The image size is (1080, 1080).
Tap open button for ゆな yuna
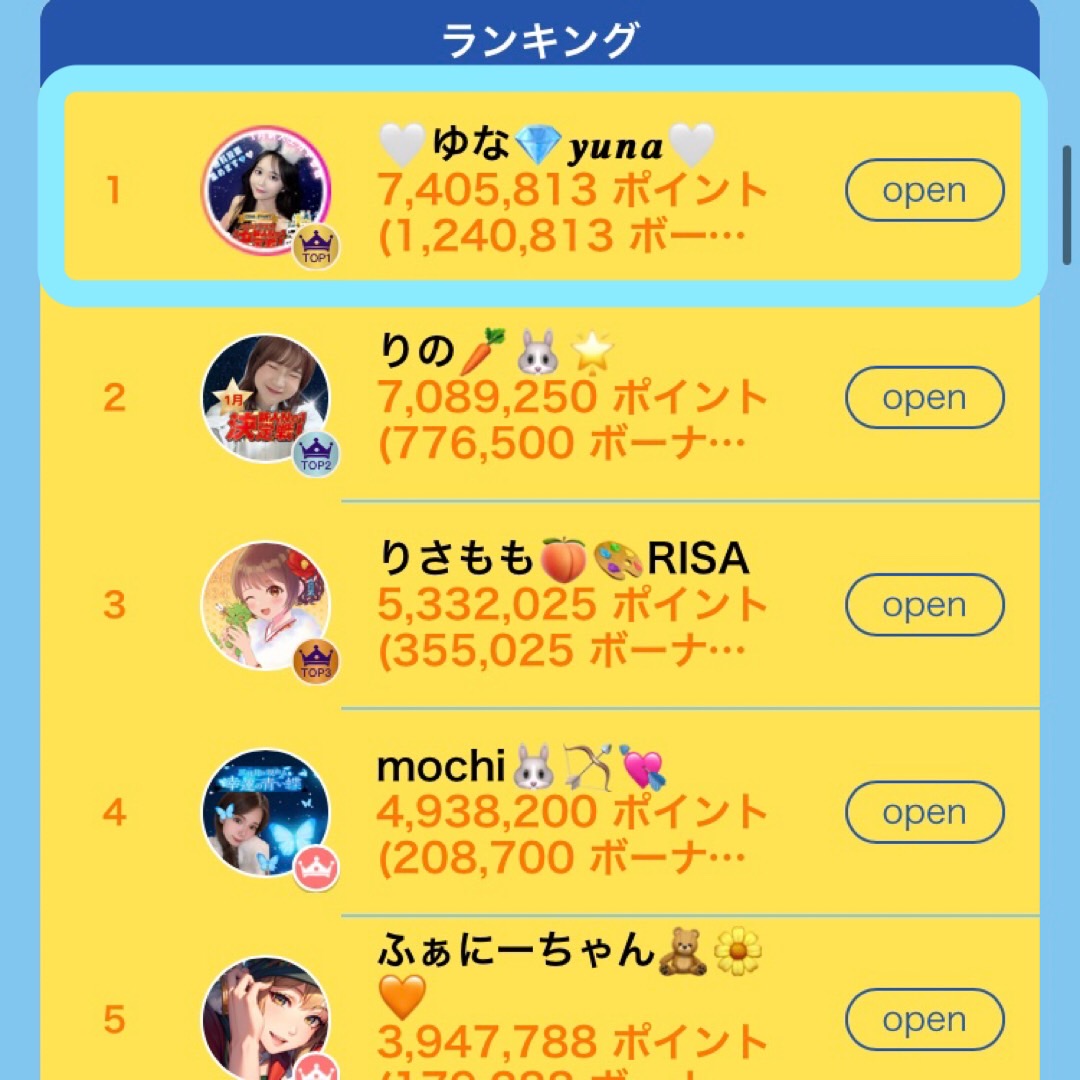924,190
